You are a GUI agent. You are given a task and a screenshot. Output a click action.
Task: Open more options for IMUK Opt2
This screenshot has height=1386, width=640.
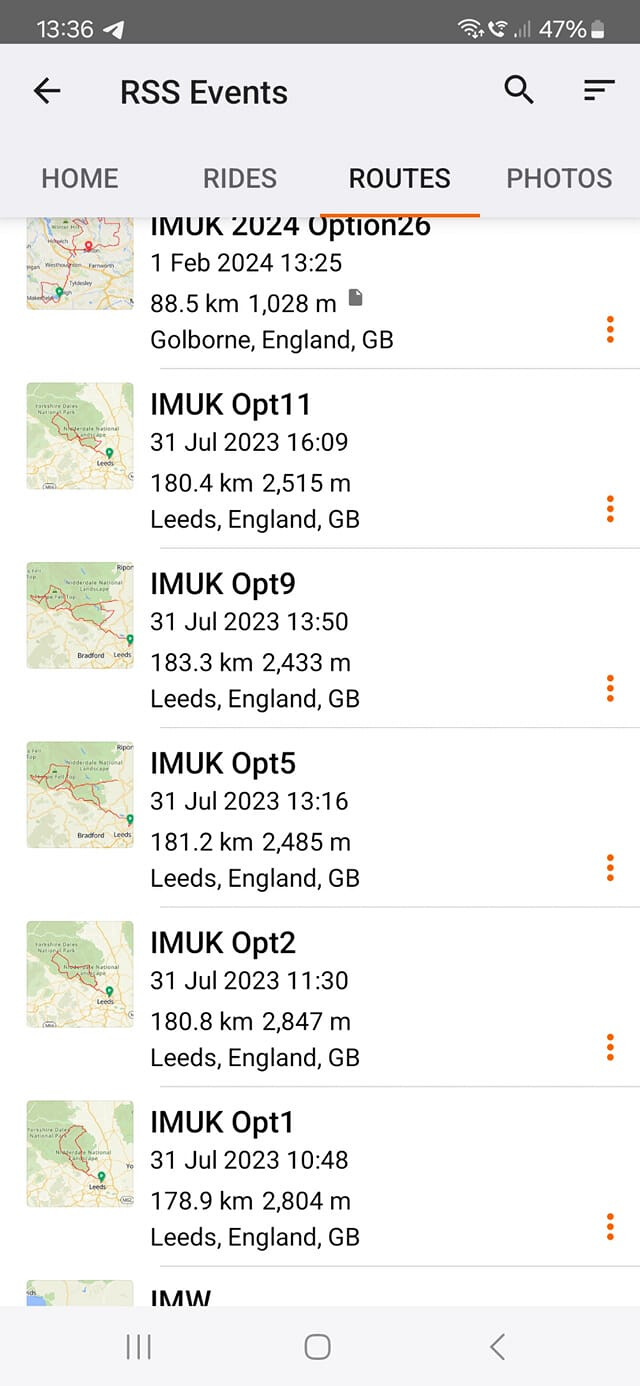point(610,1047)
